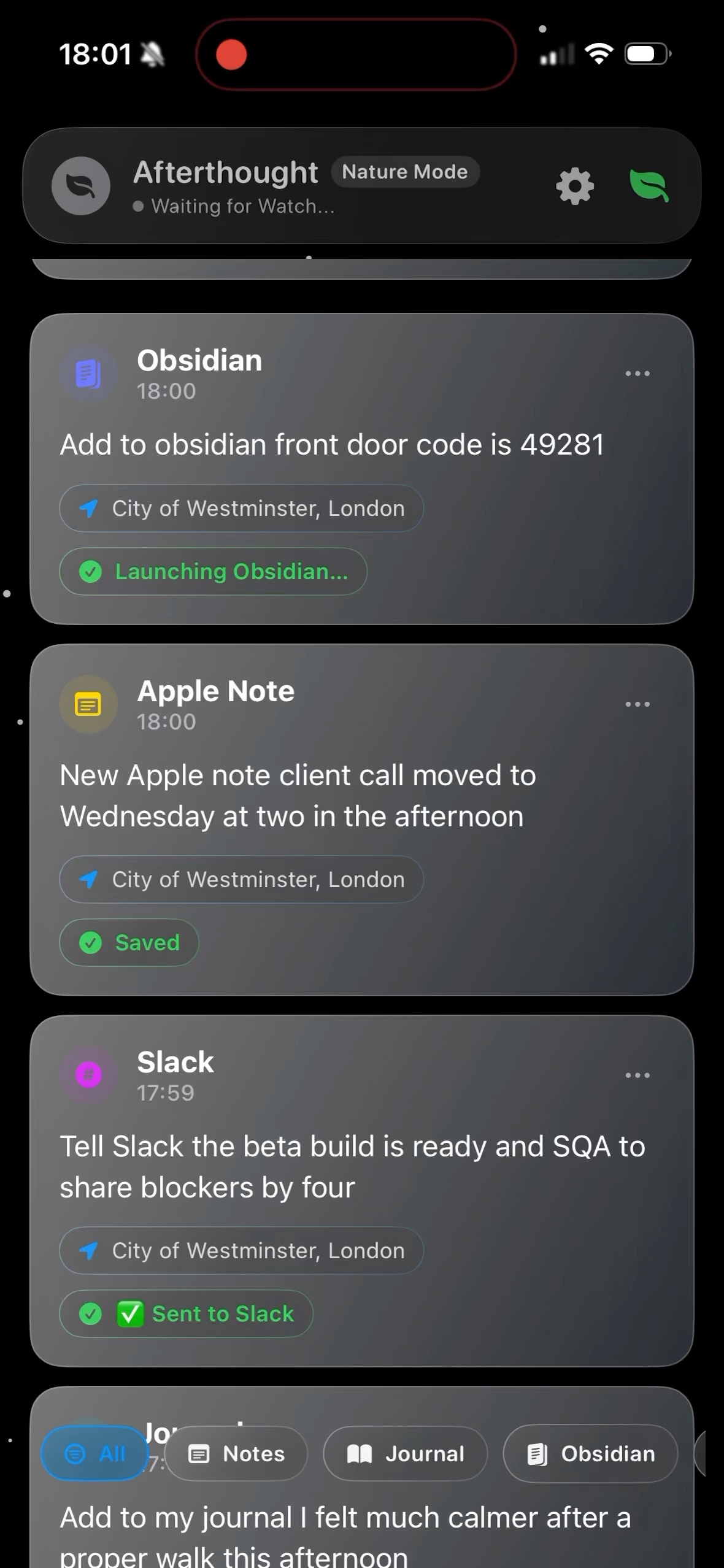
Task: Open the Slack card options menu
Action: click(x=636, y=1075)
